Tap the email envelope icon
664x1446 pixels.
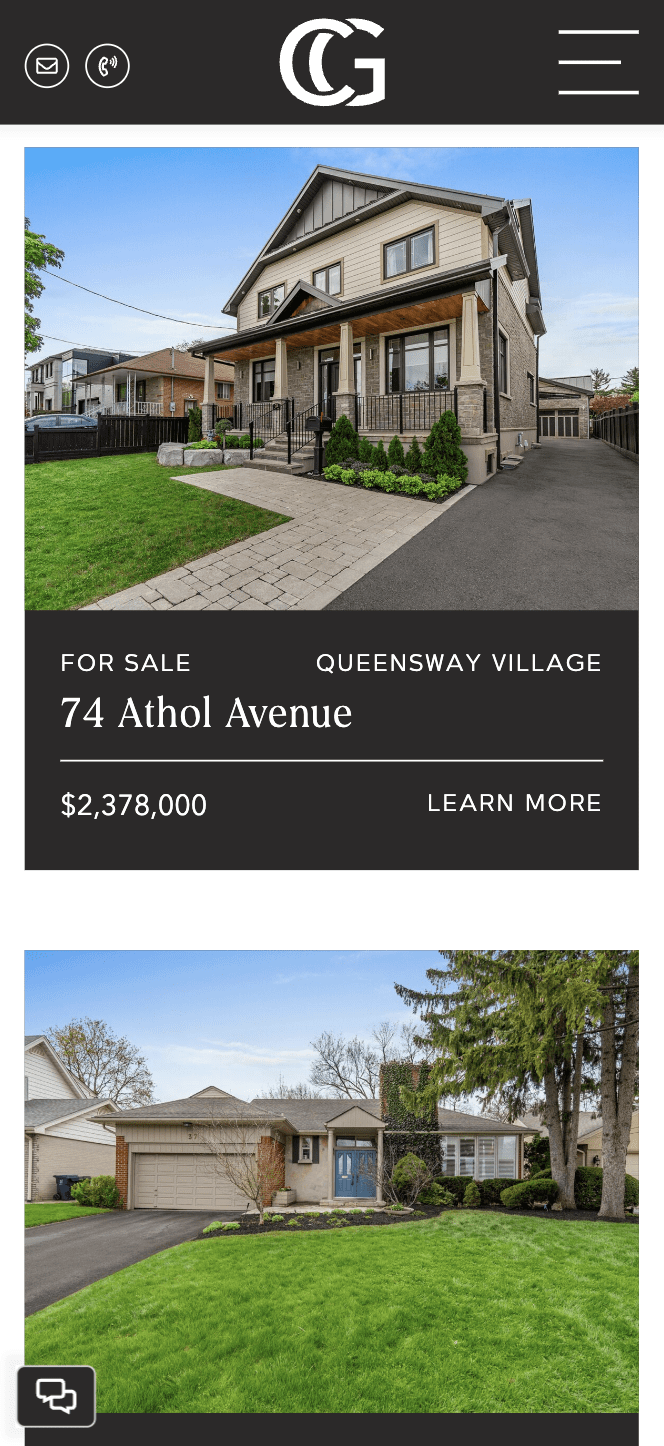tap(47, 66)
